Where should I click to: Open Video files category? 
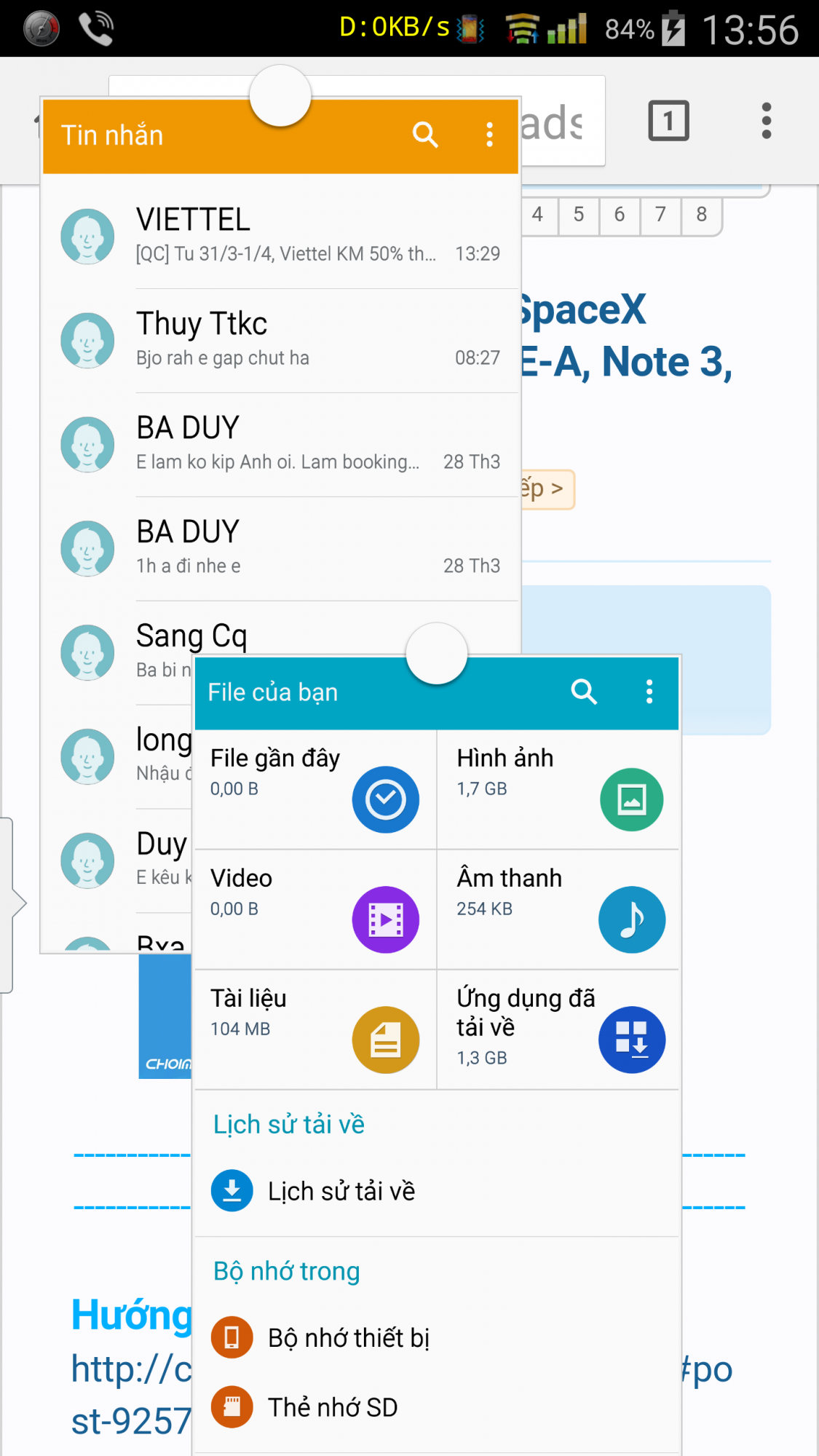315,910
